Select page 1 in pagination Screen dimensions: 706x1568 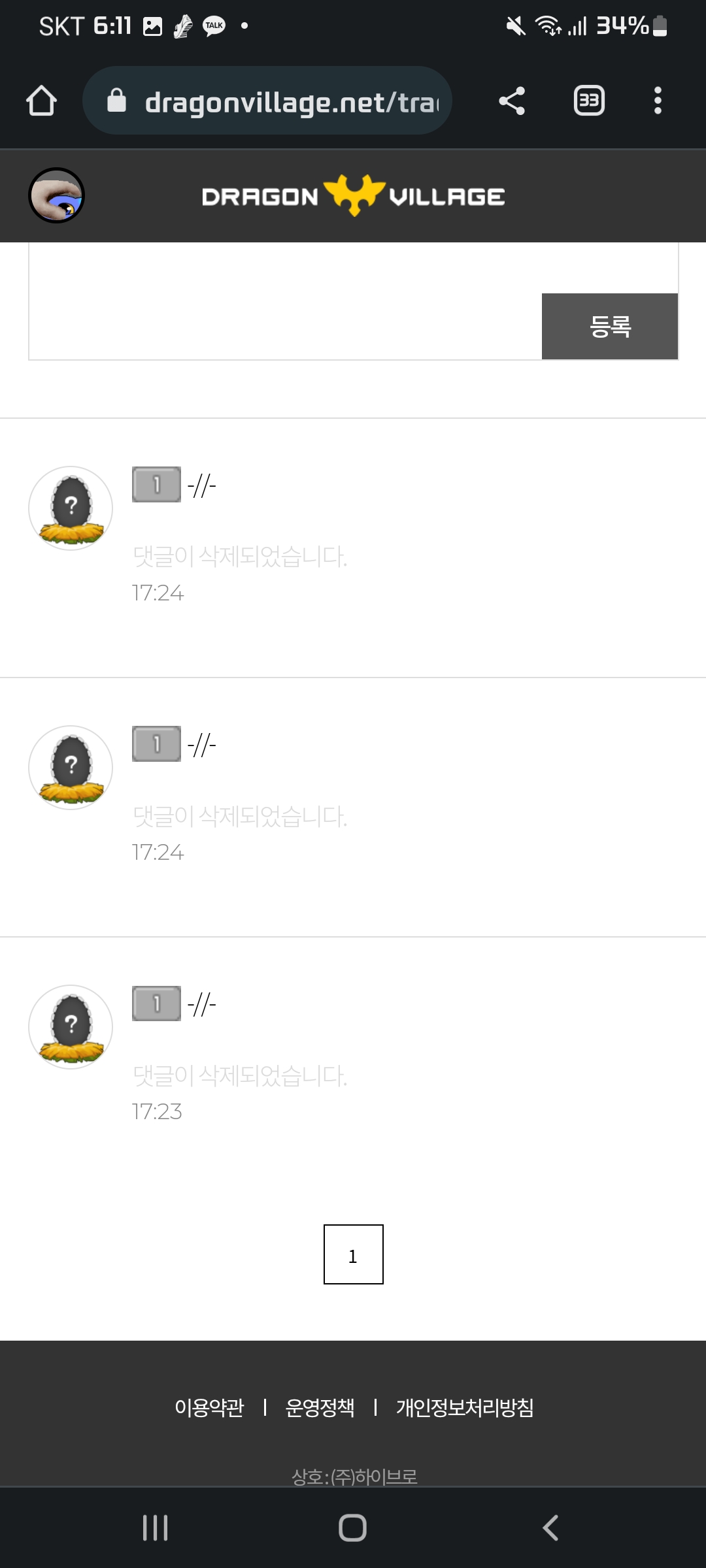[x=353, y=1254]
